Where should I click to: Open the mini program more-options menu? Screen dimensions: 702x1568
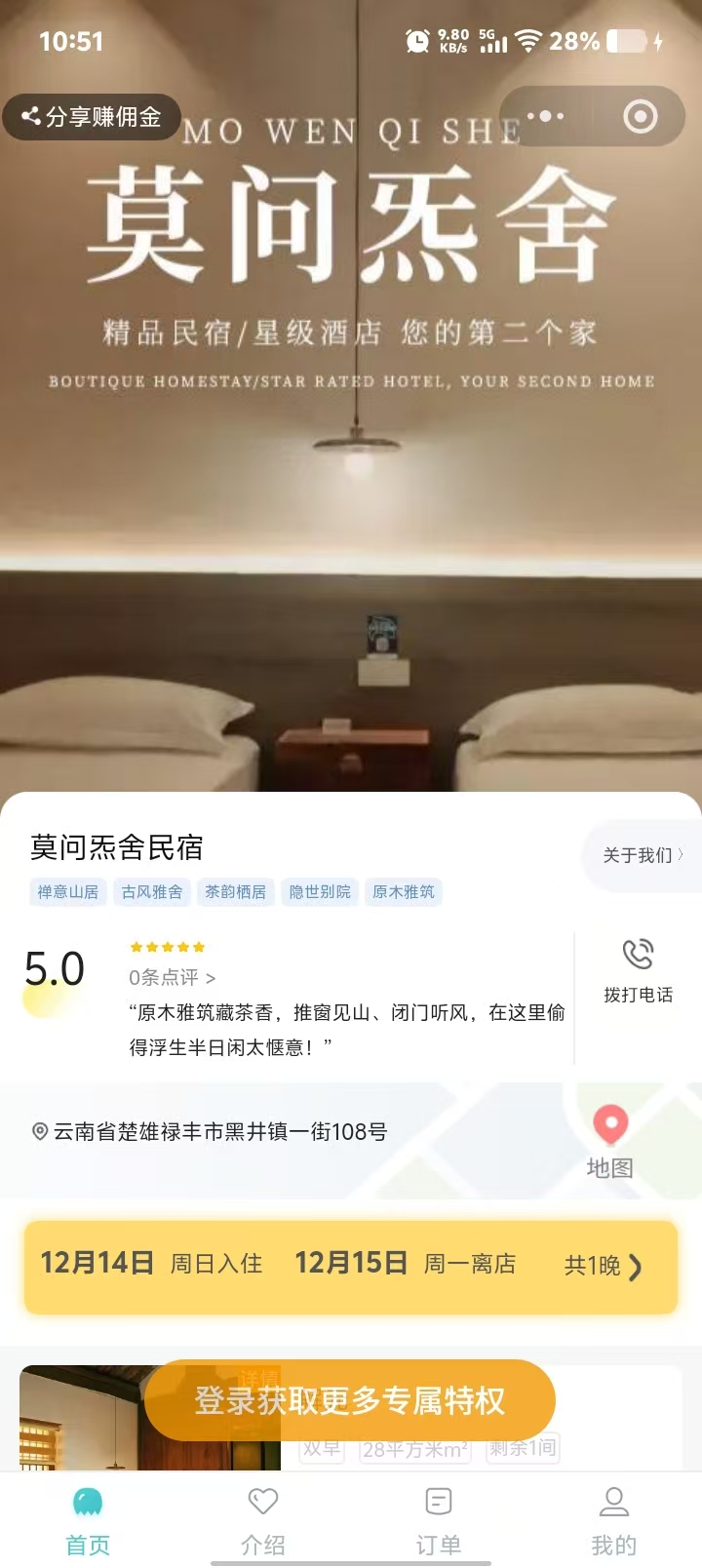[546, 117]
